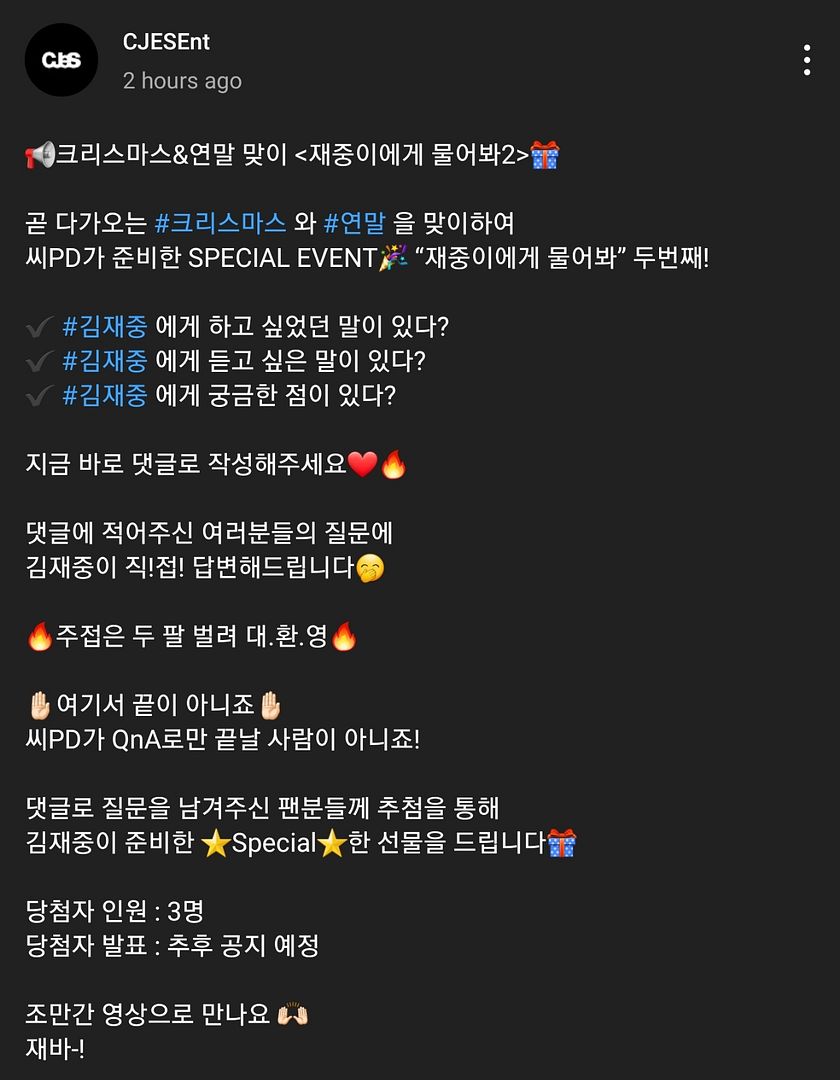Open the #연말 hashtag
Viewport: 840px width, 1080px height.
point(354,223)
